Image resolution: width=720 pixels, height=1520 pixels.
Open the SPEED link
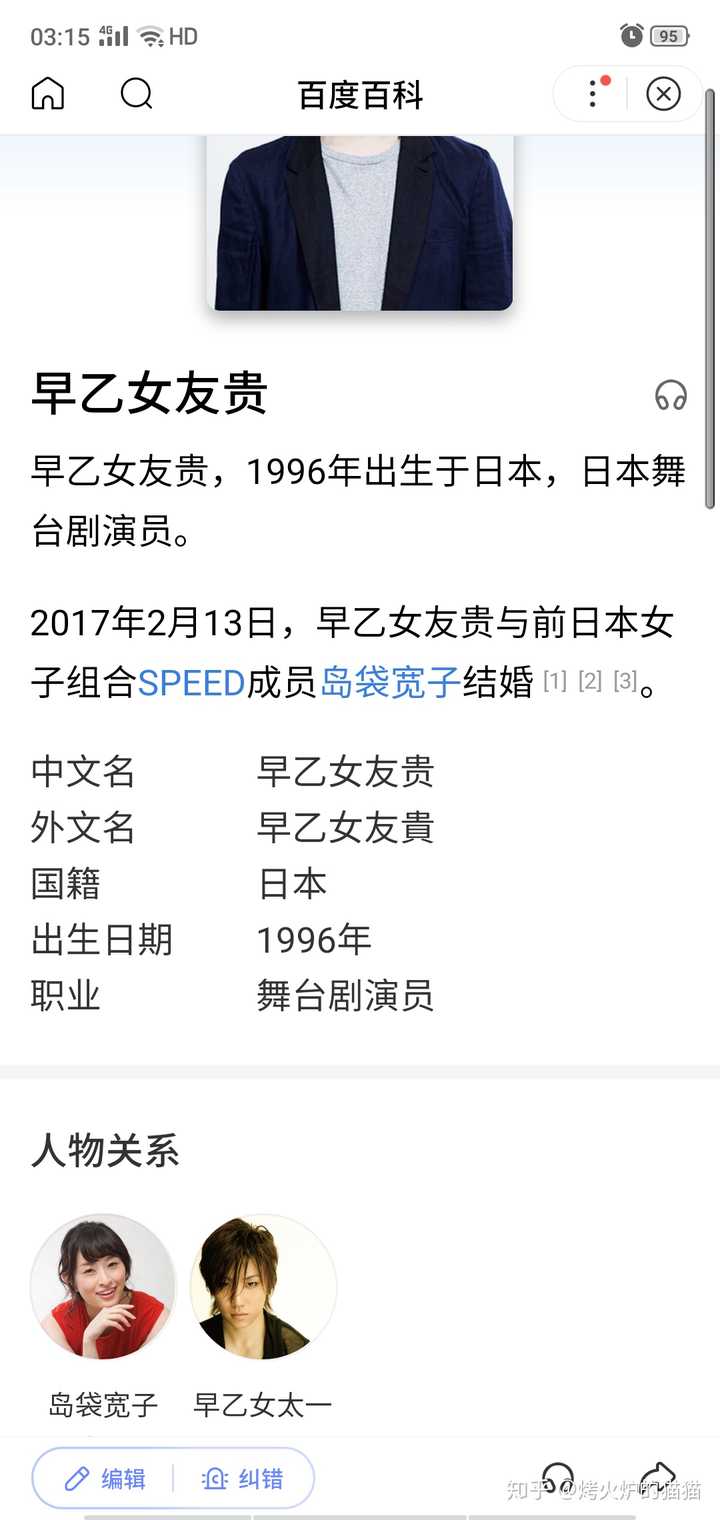(x=191, y=683)
